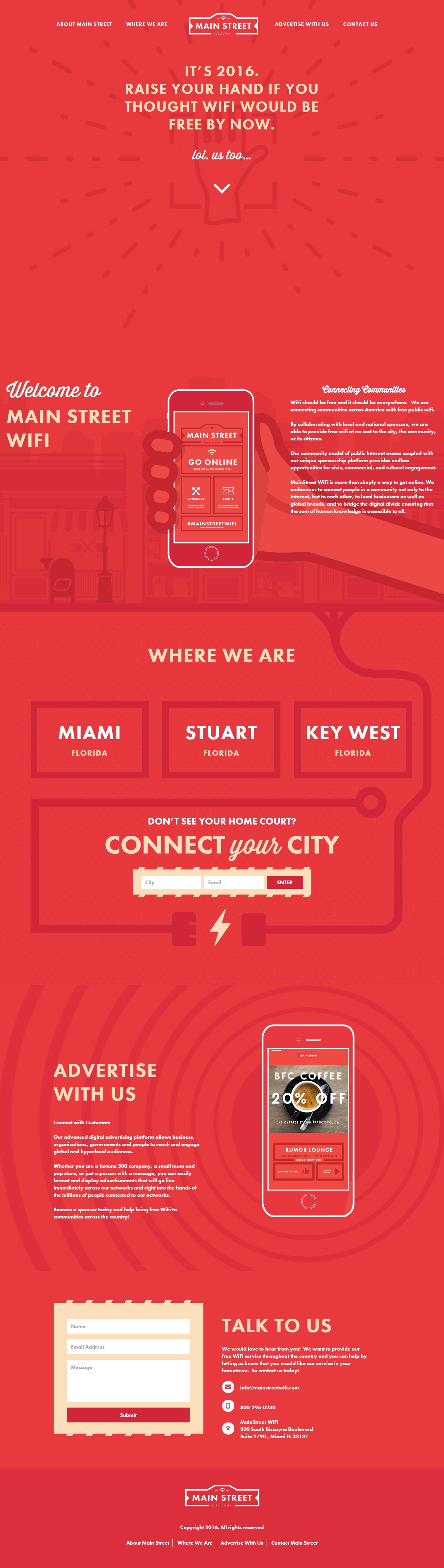Focus the Email field beside City
The height and width of the screenshot is (1568, 444).
[x=234, y=882]
